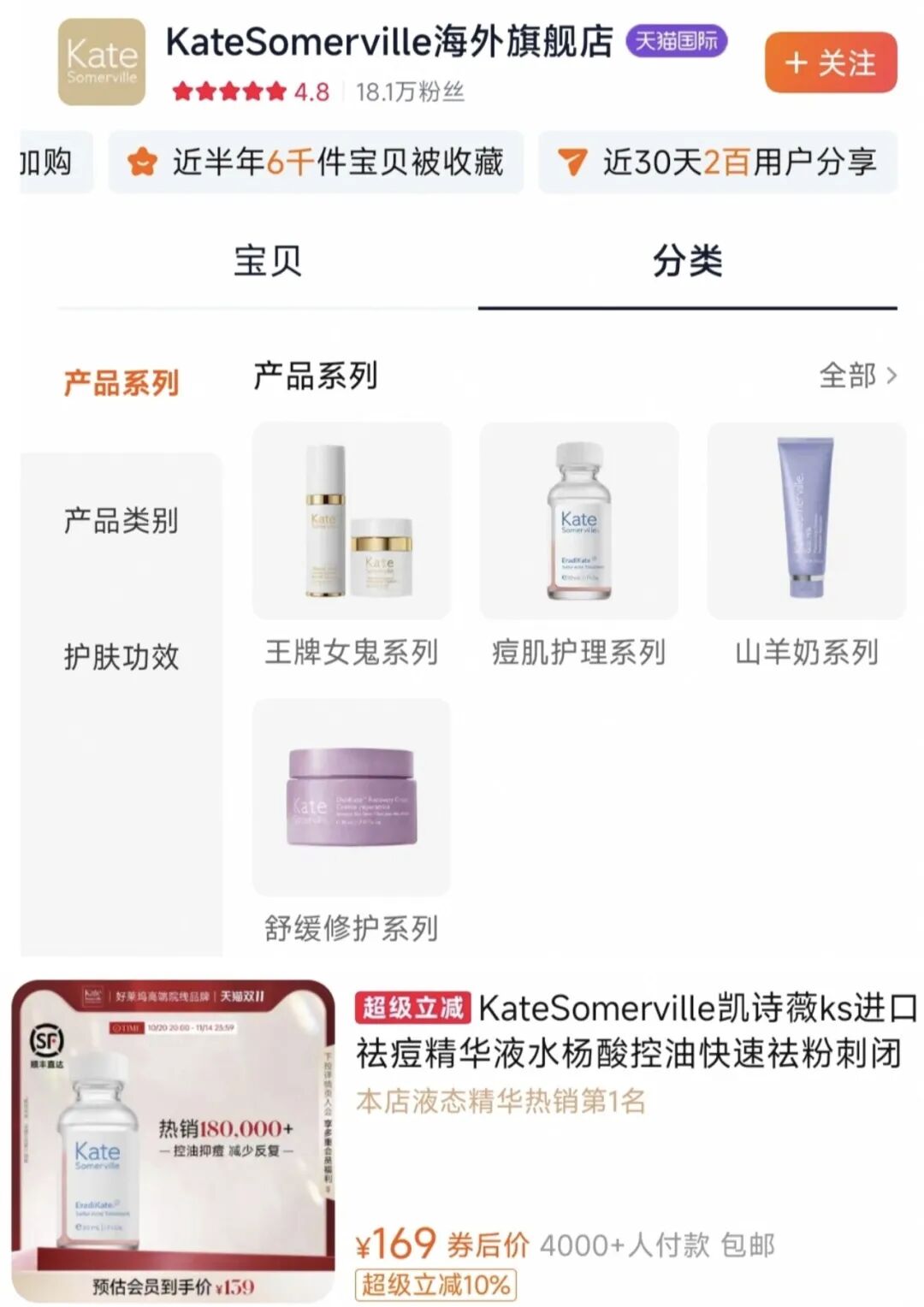The height and width of the screenshot is (1307, 924).
Task: Open 产品类别 in the side menu
Action: [x=121, y=520]
